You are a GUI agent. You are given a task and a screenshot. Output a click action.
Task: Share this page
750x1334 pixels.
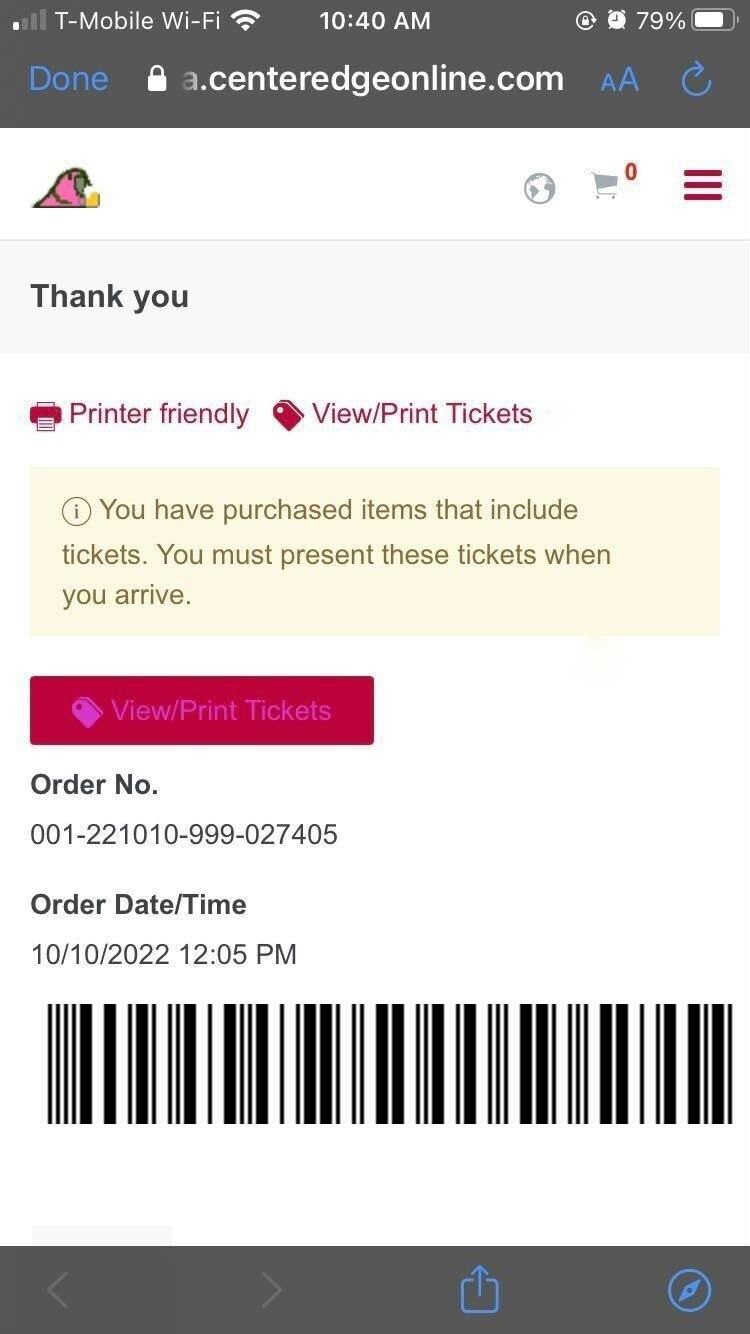coord(479,1288)
